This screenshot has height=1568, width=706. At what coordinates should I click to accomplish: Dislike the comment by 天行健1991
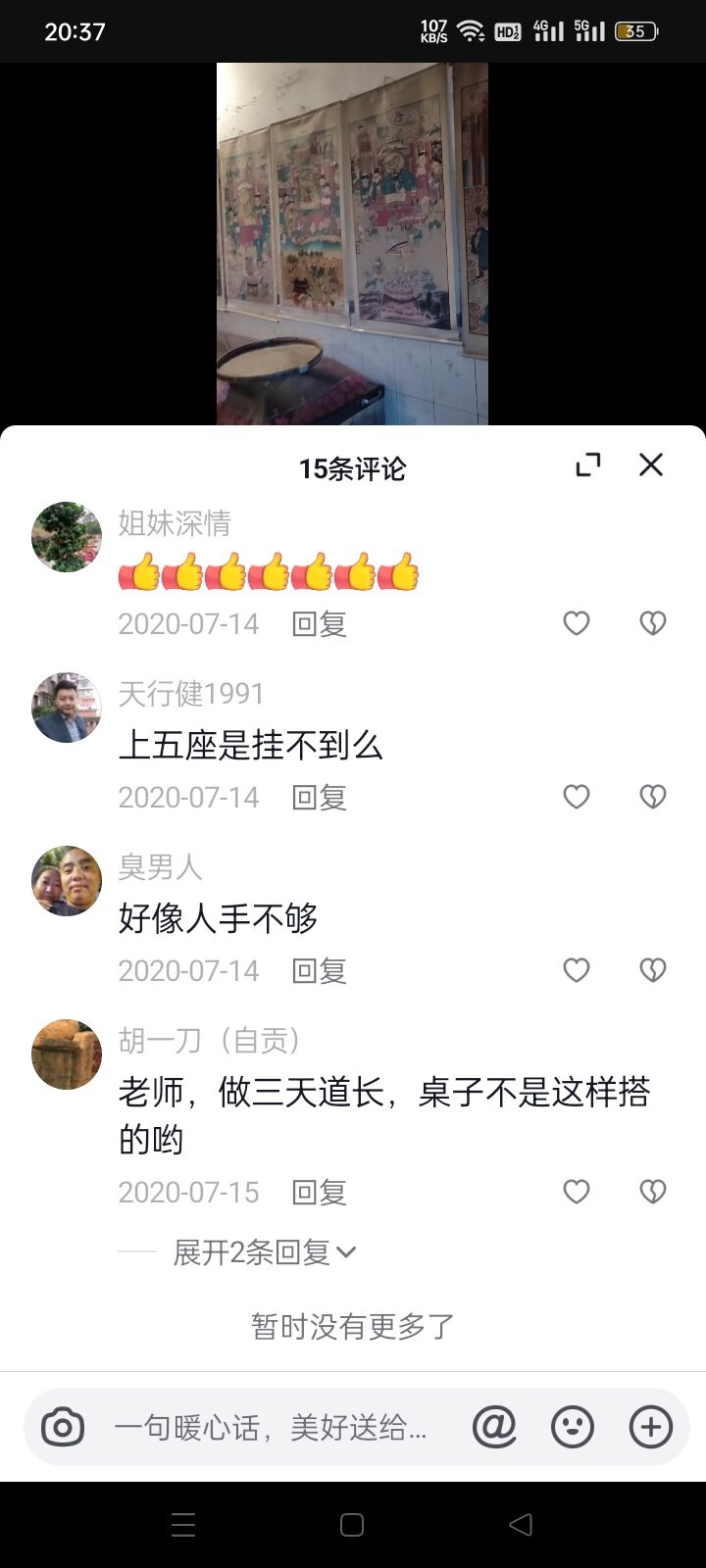pos(653,797)
